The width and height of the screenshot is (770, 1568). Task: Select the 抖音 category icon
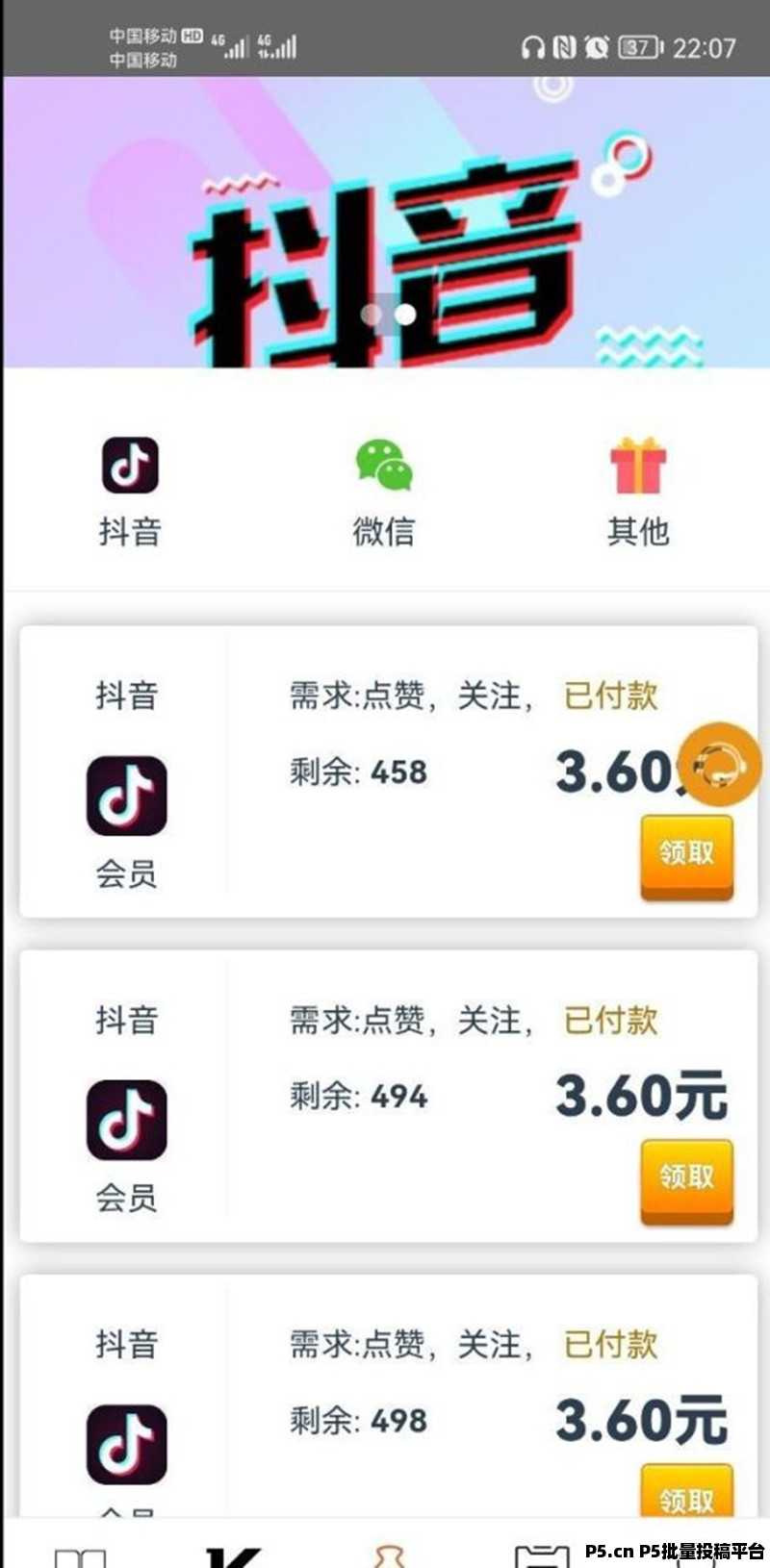pyautogui.click(x=130, y=465)
